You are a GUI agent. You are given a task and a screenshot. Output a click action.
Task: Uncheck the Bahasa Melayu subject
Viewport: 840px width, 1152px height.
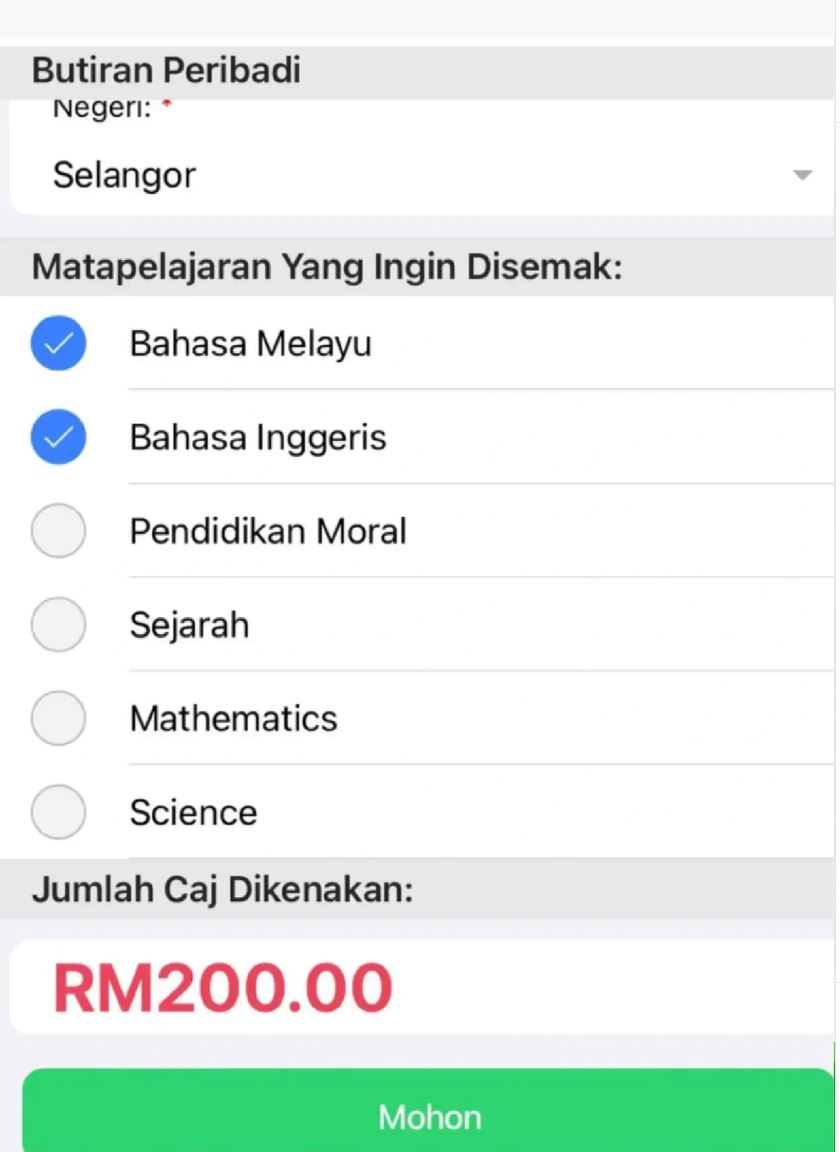[58, 344]
